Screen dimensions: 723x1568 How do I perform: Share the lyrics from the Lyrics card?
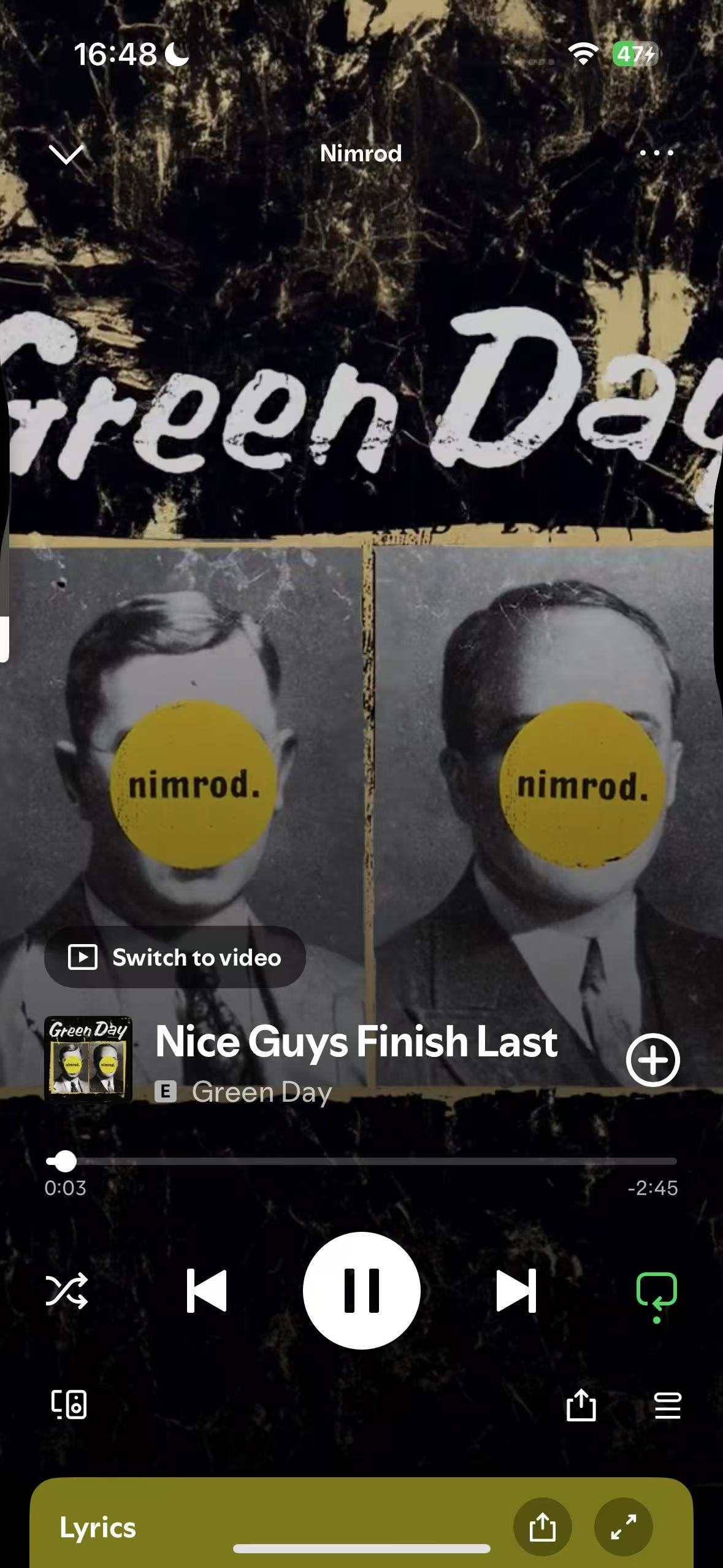(542, 1528)
